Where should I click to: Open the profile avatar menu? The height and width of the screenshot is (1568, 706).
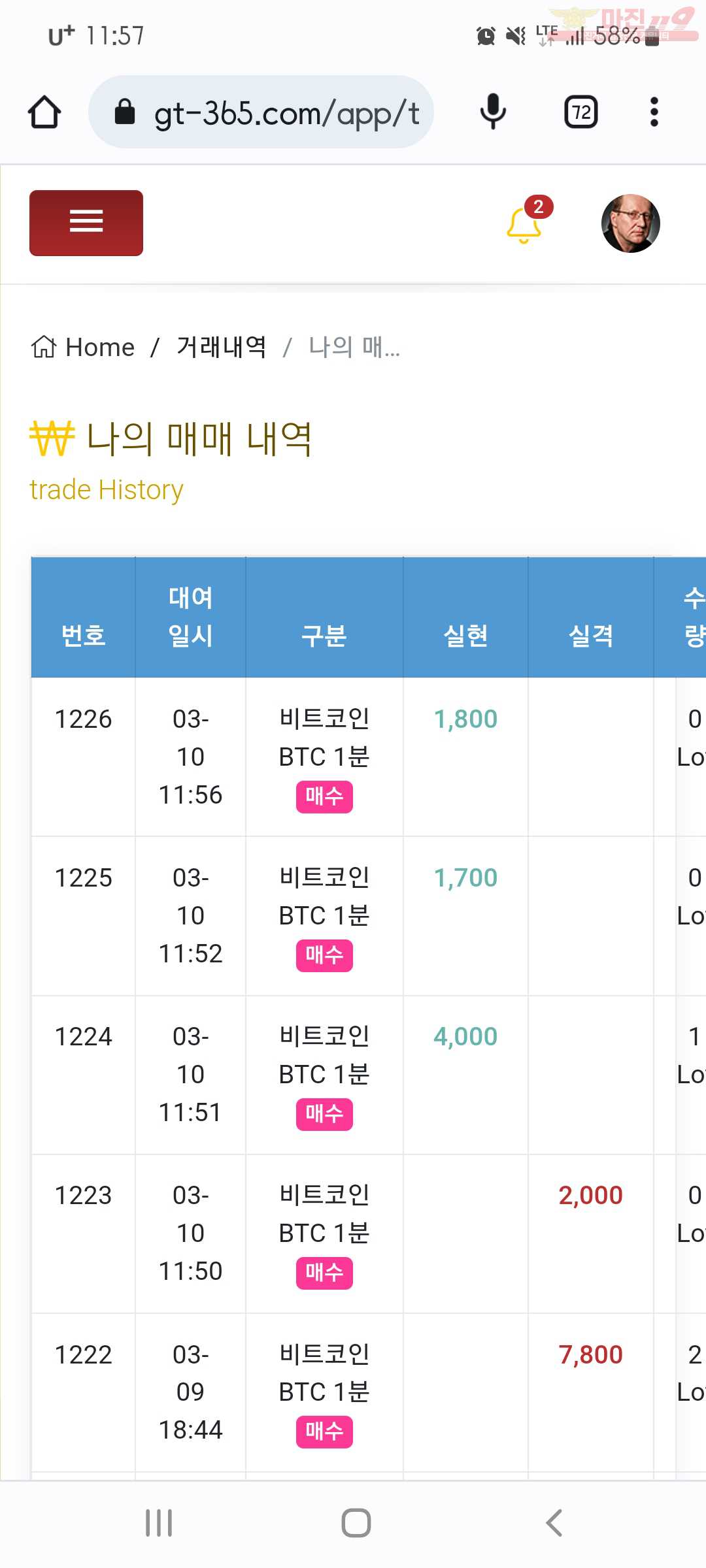[630, 223]
